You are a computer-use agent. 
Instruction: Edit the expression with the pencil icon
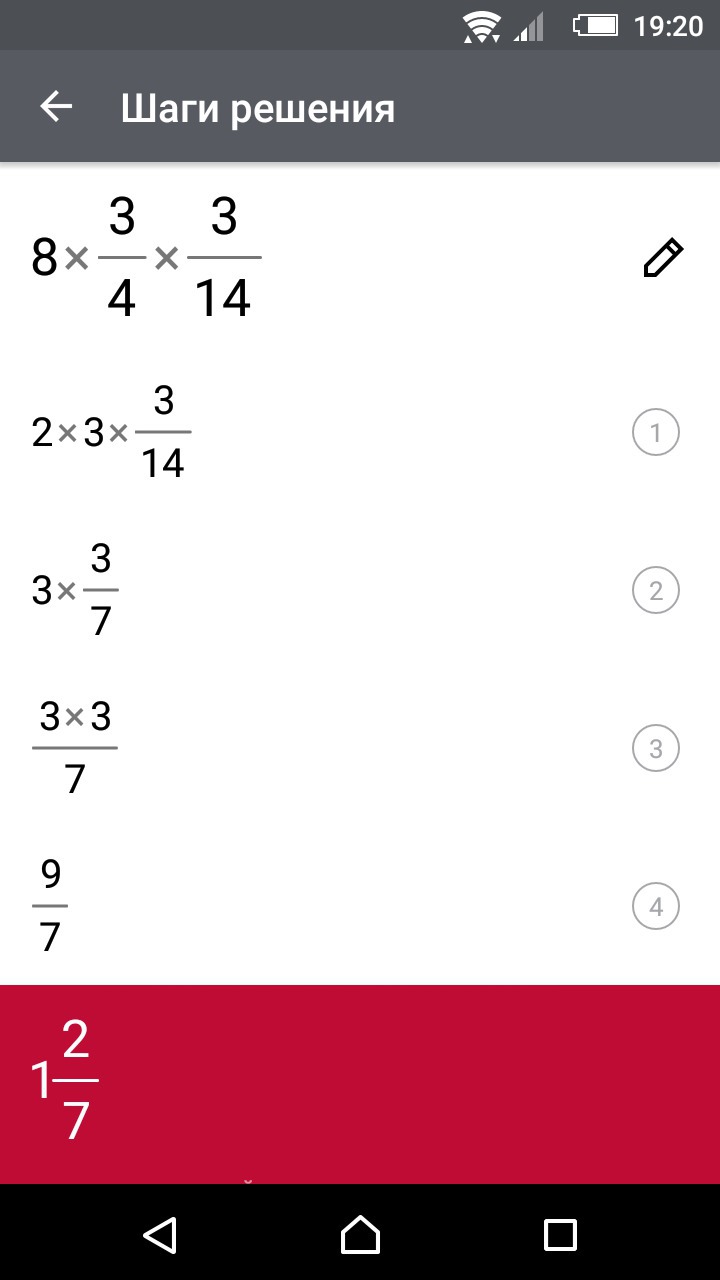click(x=662, y=258)
